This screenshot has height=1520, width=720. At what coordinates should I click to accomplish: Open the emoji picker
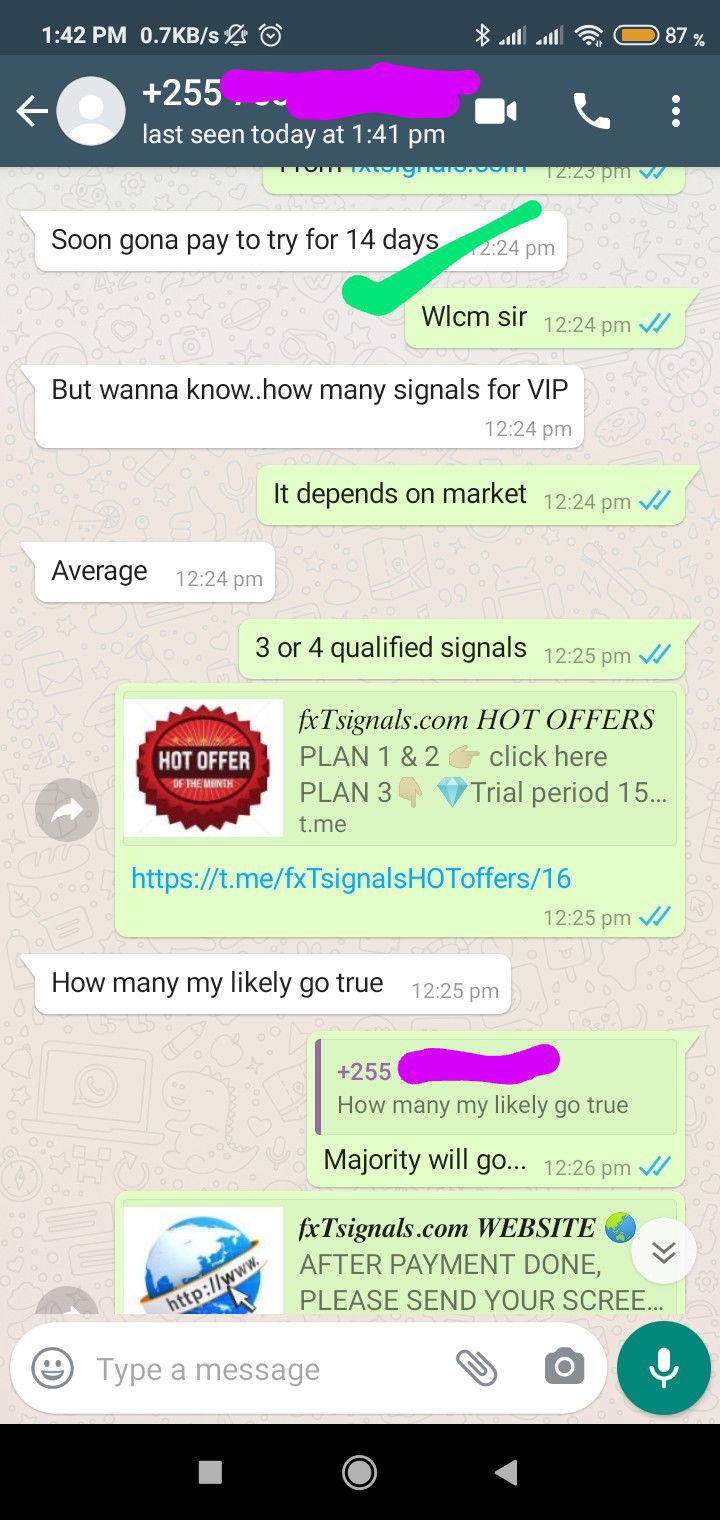tap(52, 1369)
